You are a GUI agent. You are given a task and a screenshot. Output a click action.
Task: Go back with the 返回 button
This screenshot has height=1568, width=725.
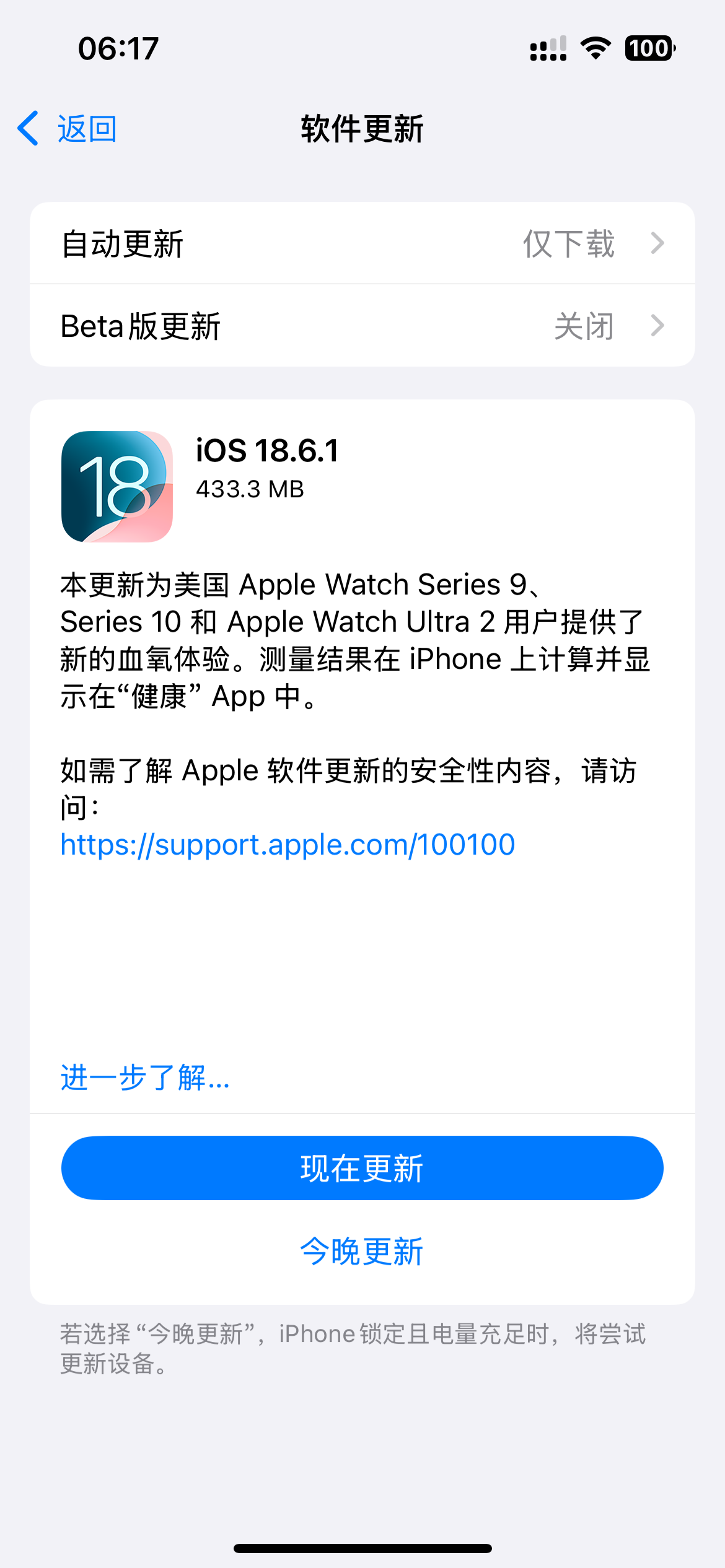[67, 129]
